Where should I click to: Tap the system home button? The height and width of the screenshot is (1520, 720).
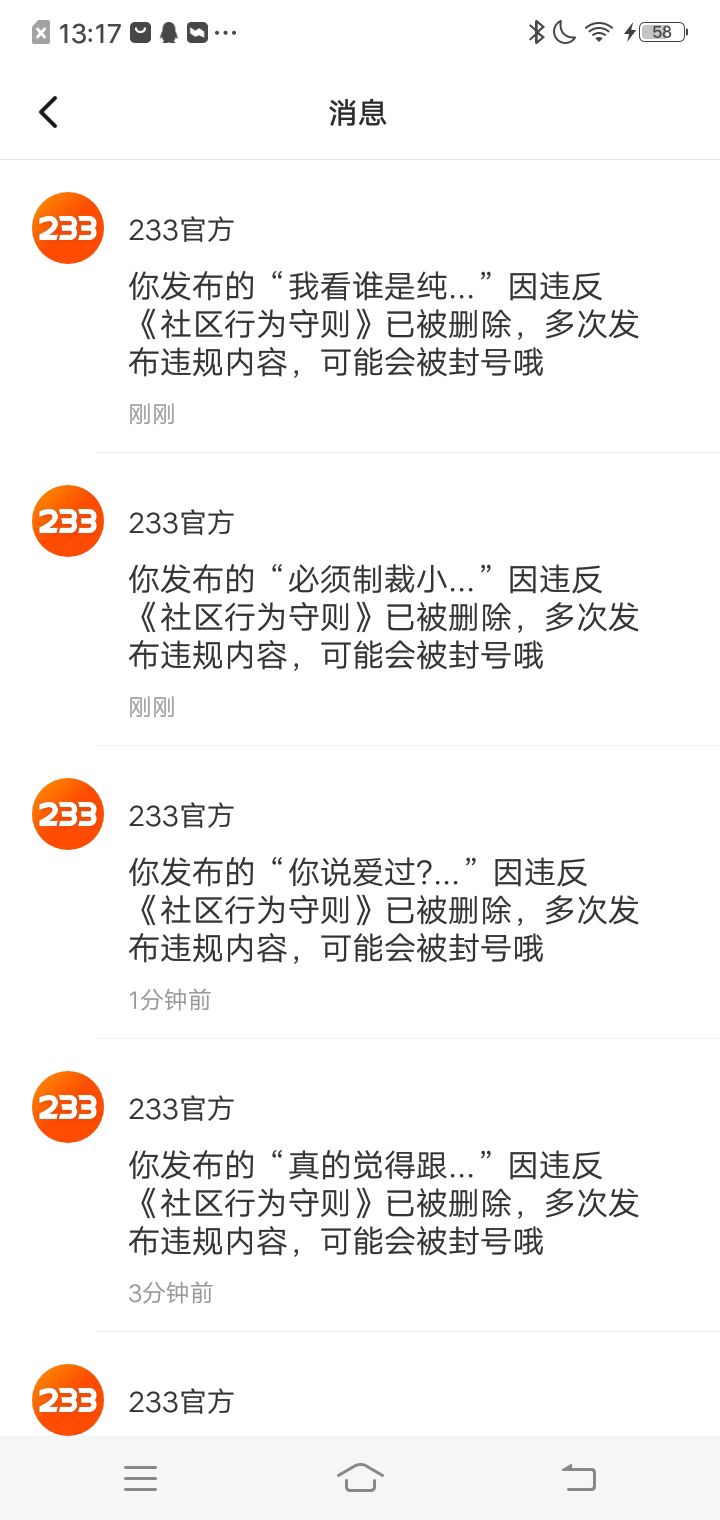tap(360, 1477)
